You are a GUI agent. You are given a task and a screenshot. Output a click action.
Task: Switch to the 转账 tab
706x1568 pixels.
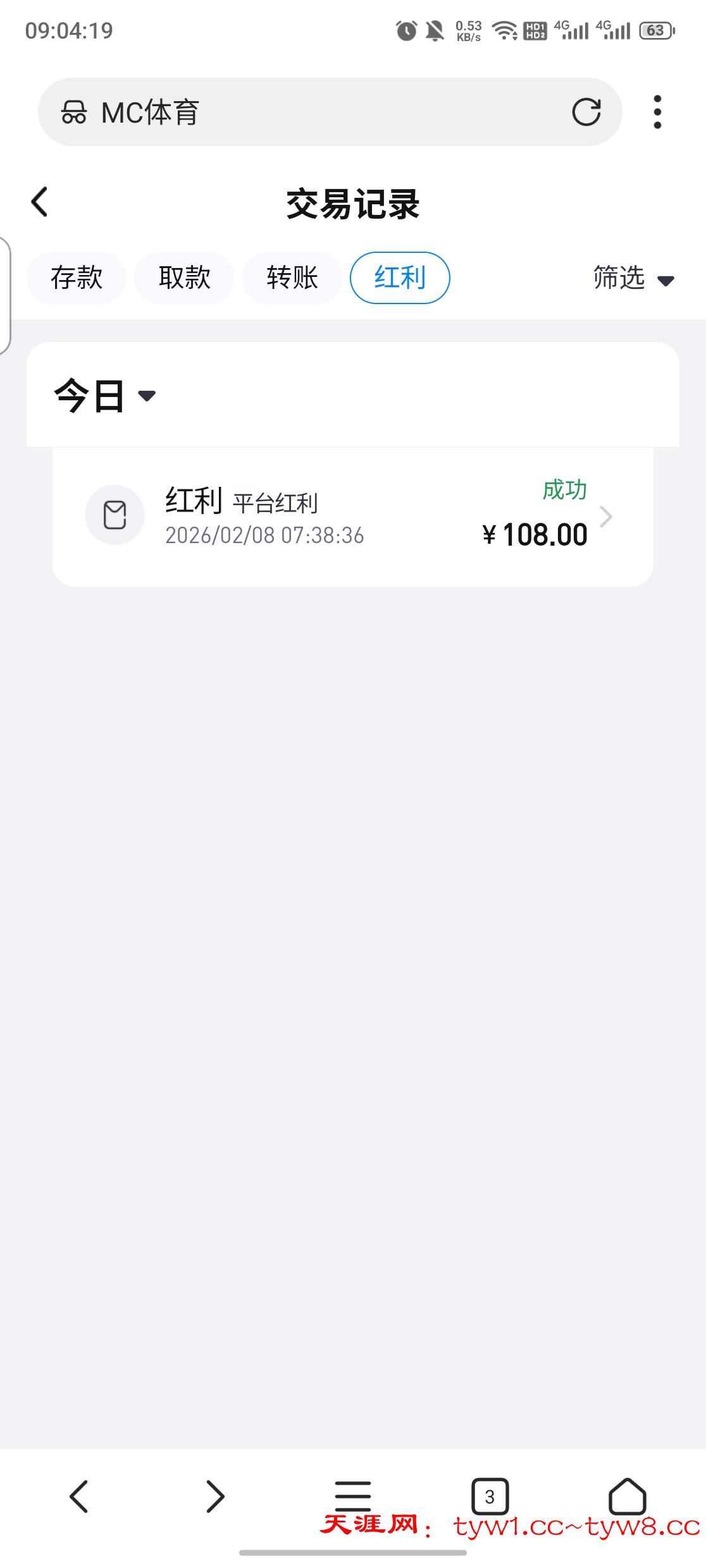[292, 278]
